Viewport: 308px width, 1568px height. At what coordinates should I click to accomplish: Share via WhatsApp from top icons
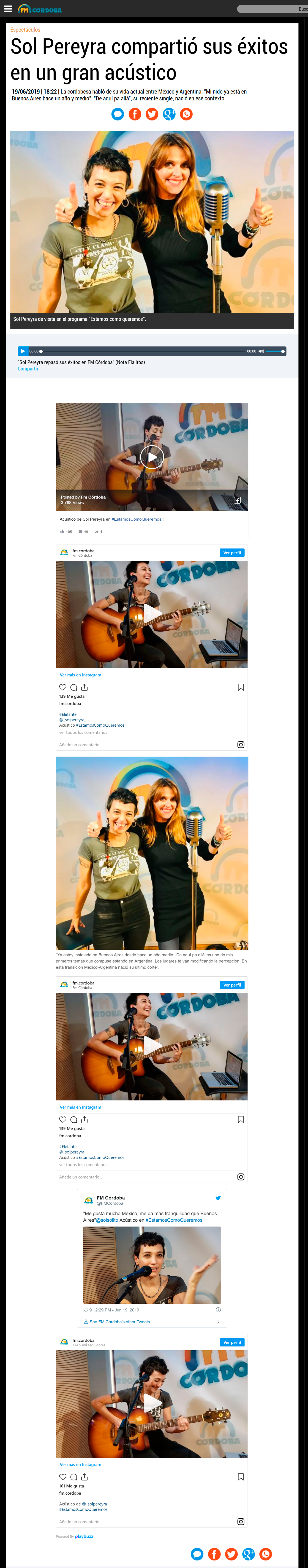[x=186, y=114]
